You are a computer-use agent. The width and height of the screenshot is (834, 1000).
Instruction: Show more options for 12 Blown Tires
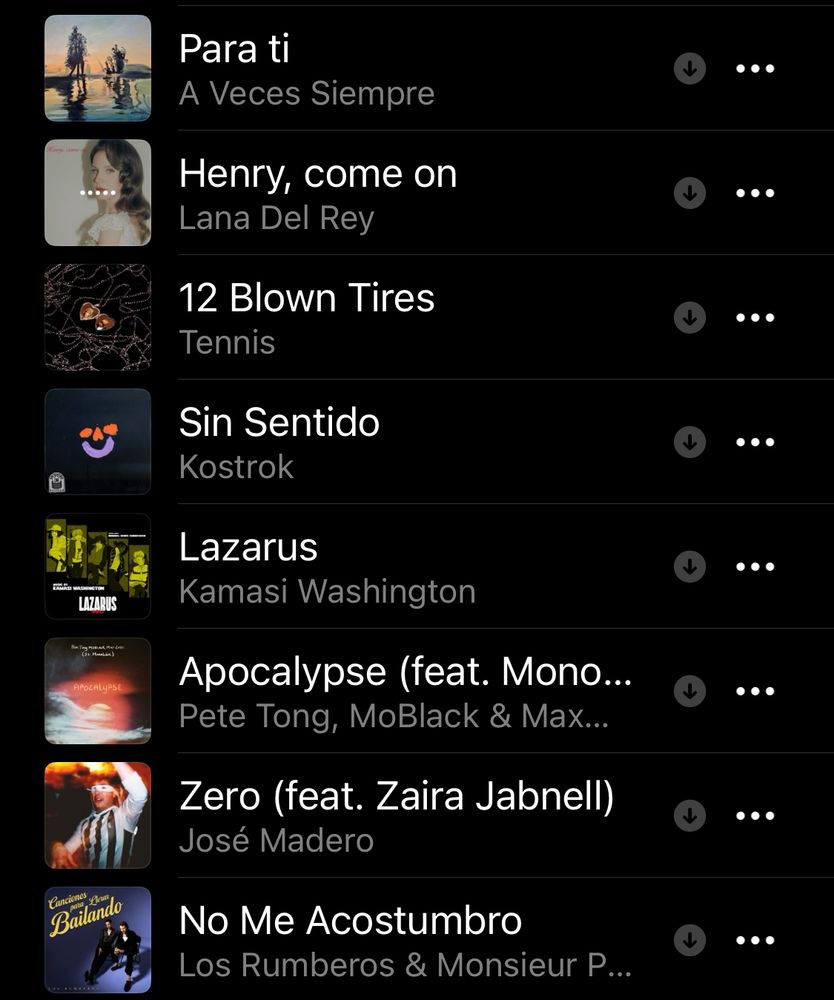pyautogui.click(x=755, y=318)
